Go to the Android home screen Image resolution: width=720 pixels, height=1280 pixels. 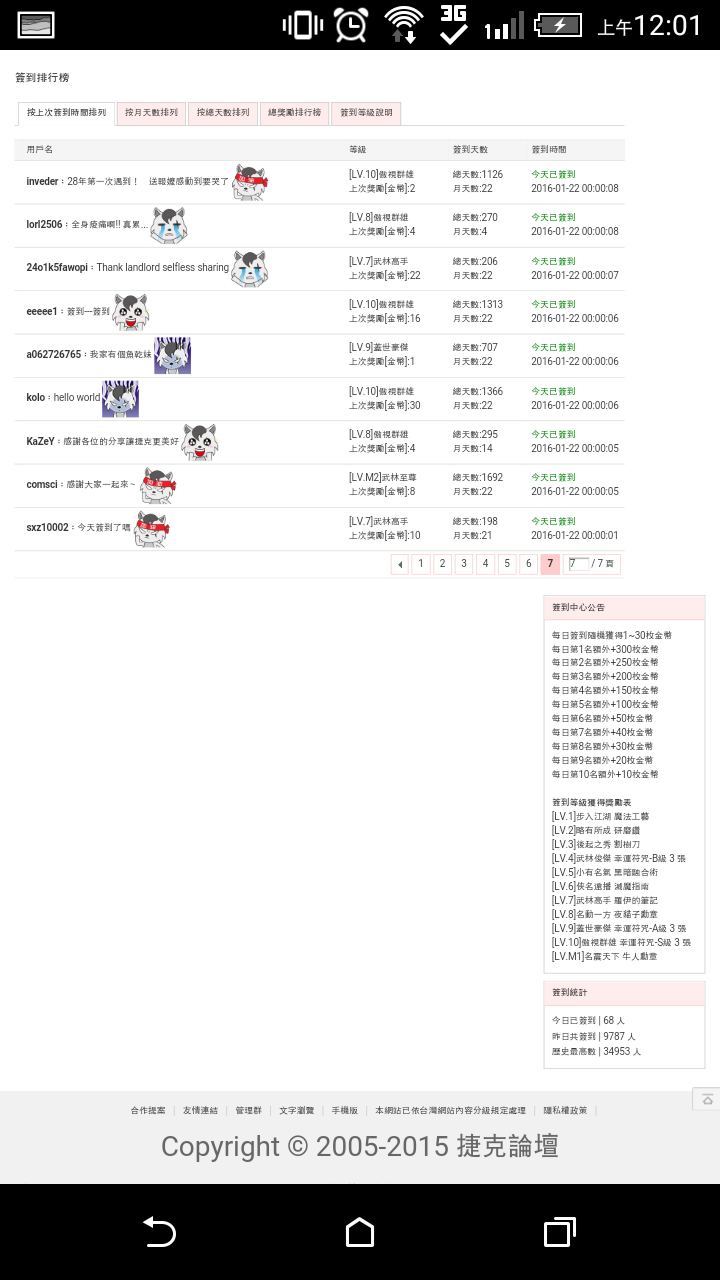pos(360,1232)
